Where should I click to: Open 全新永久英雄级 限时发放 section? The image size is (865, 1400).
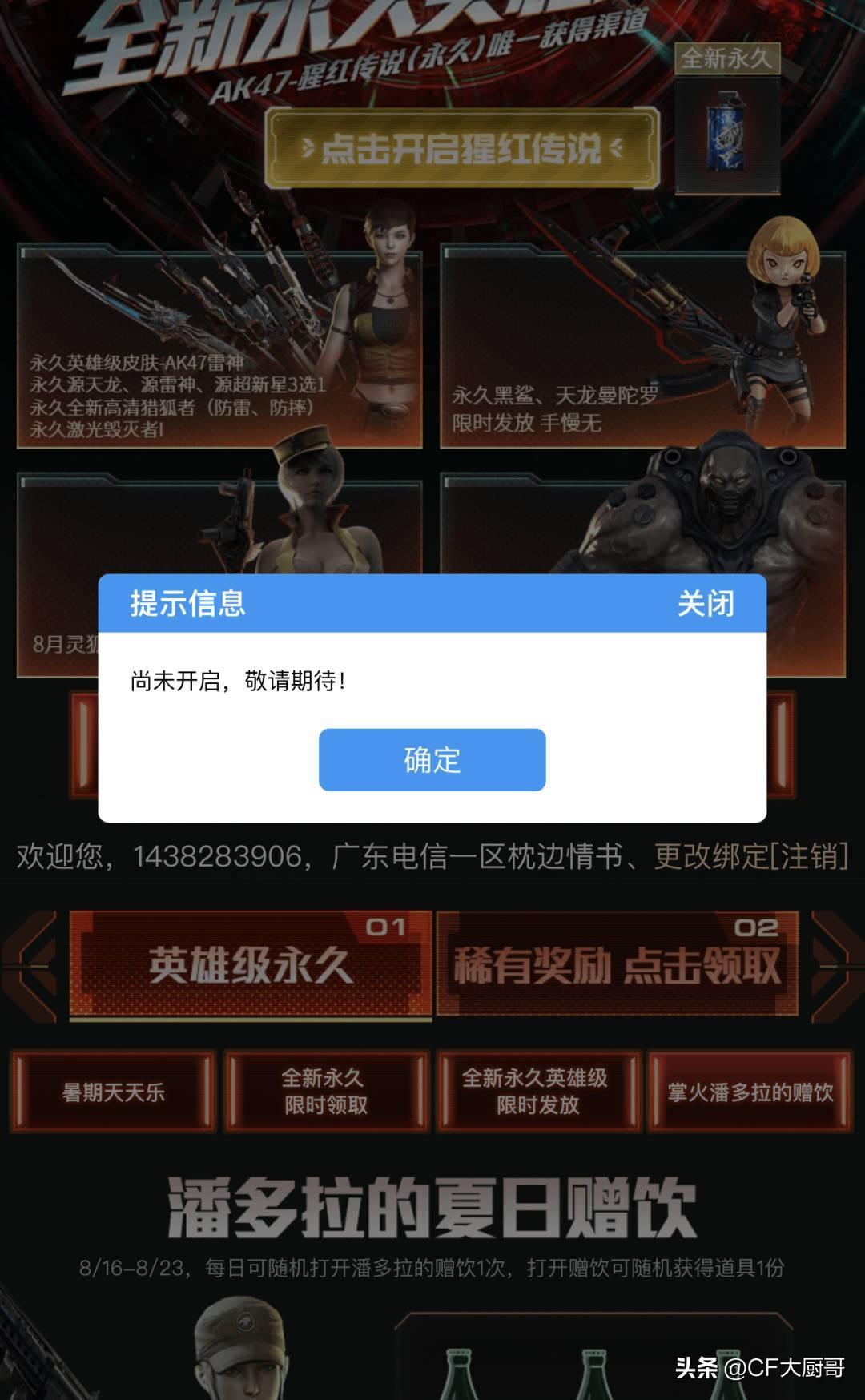tap(537, 1092)
